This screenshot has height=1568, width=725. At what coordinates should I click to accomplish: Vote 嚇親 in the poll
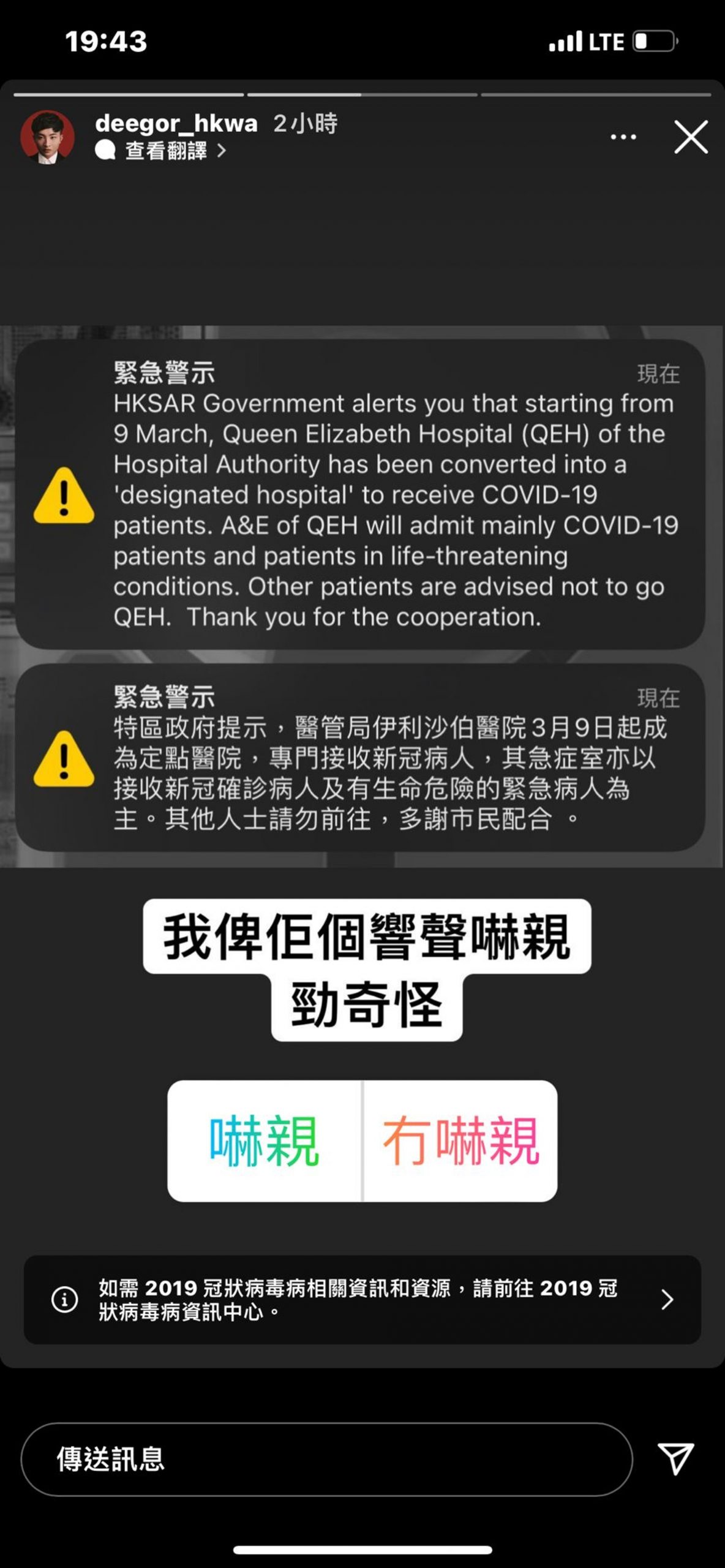click(265, 1140)
